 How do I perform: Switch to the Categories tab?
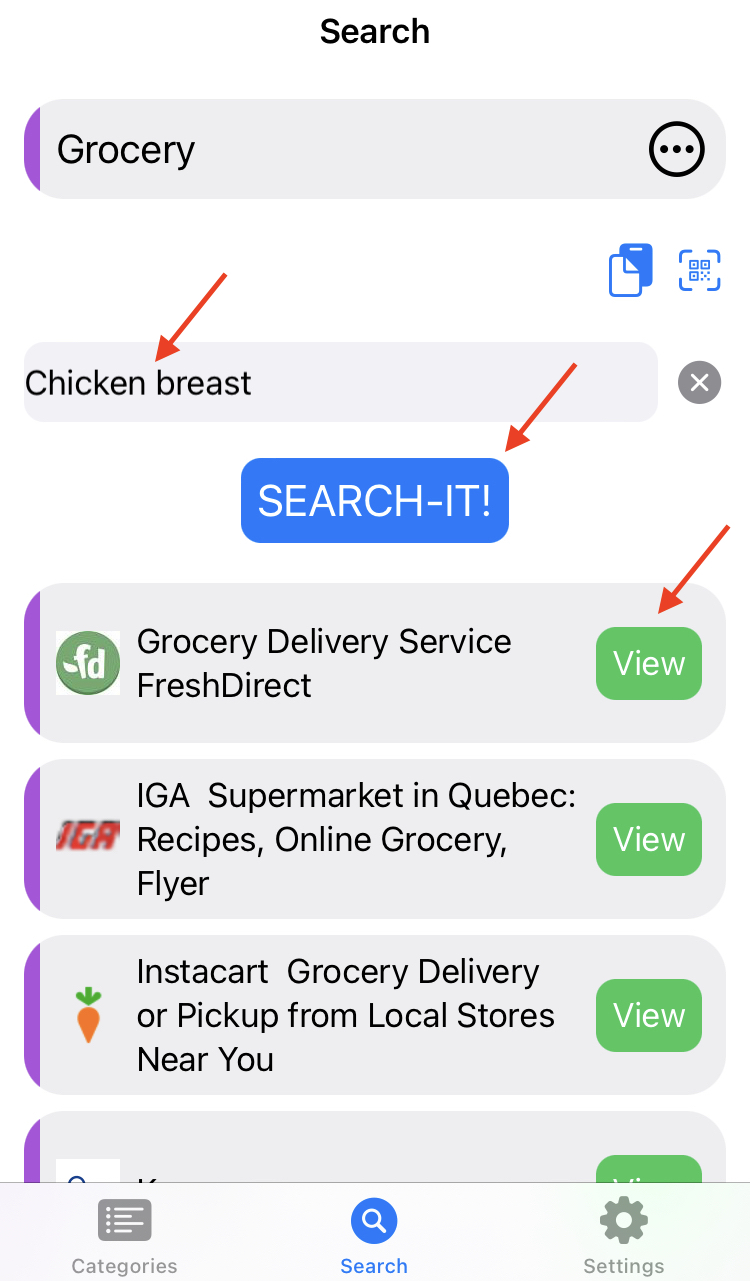[124, 1235]
